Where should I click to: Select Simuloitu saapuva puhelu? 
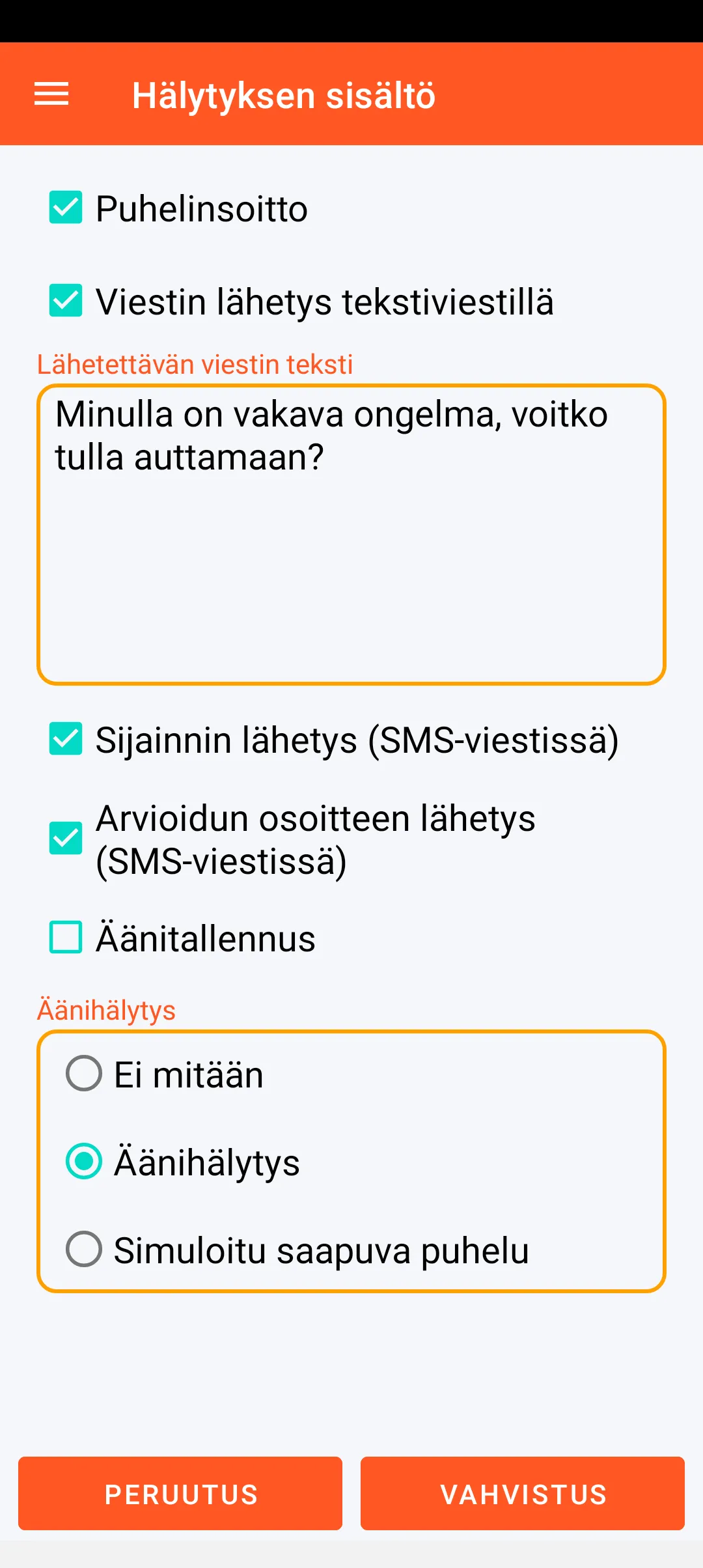pos(84,1250)
